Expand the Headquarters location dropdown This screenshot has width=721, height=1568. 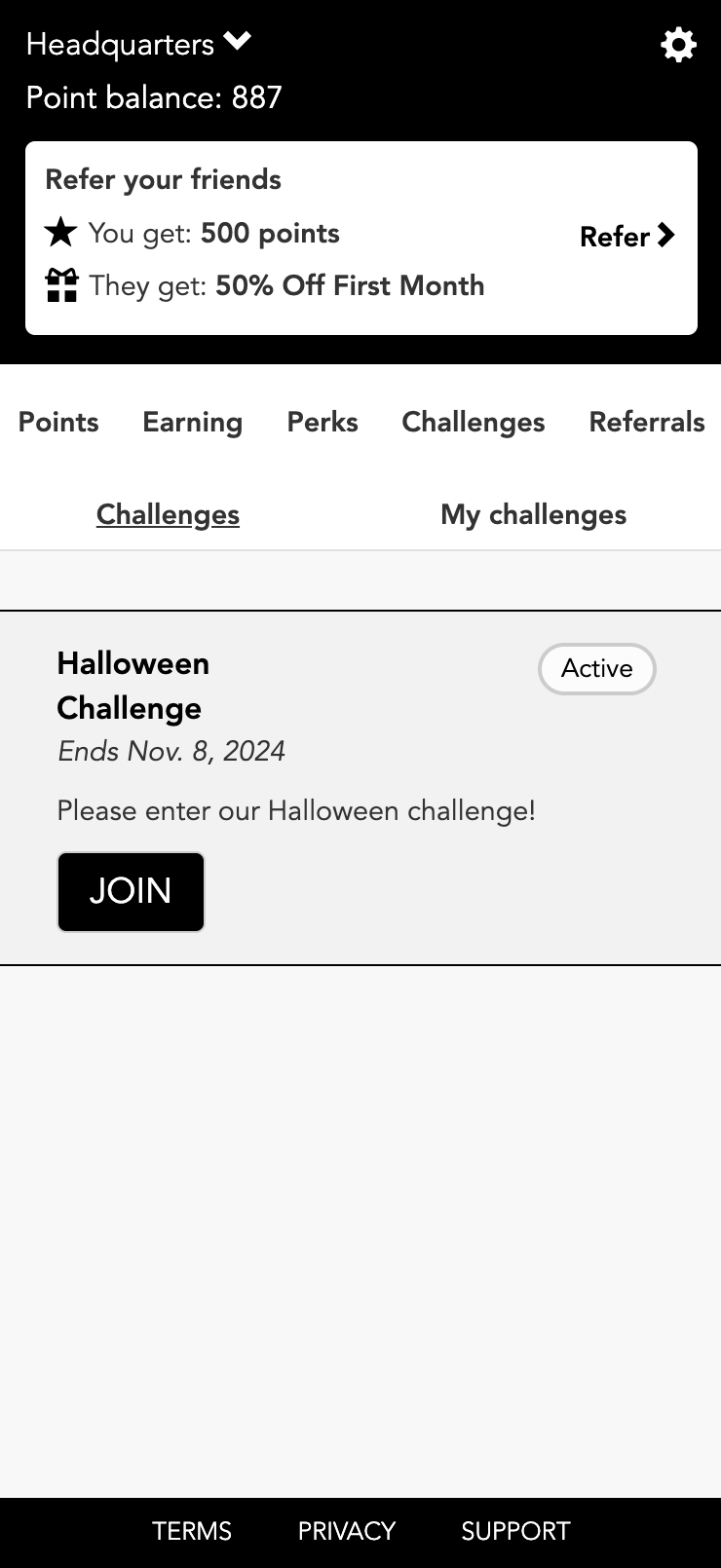139,44
